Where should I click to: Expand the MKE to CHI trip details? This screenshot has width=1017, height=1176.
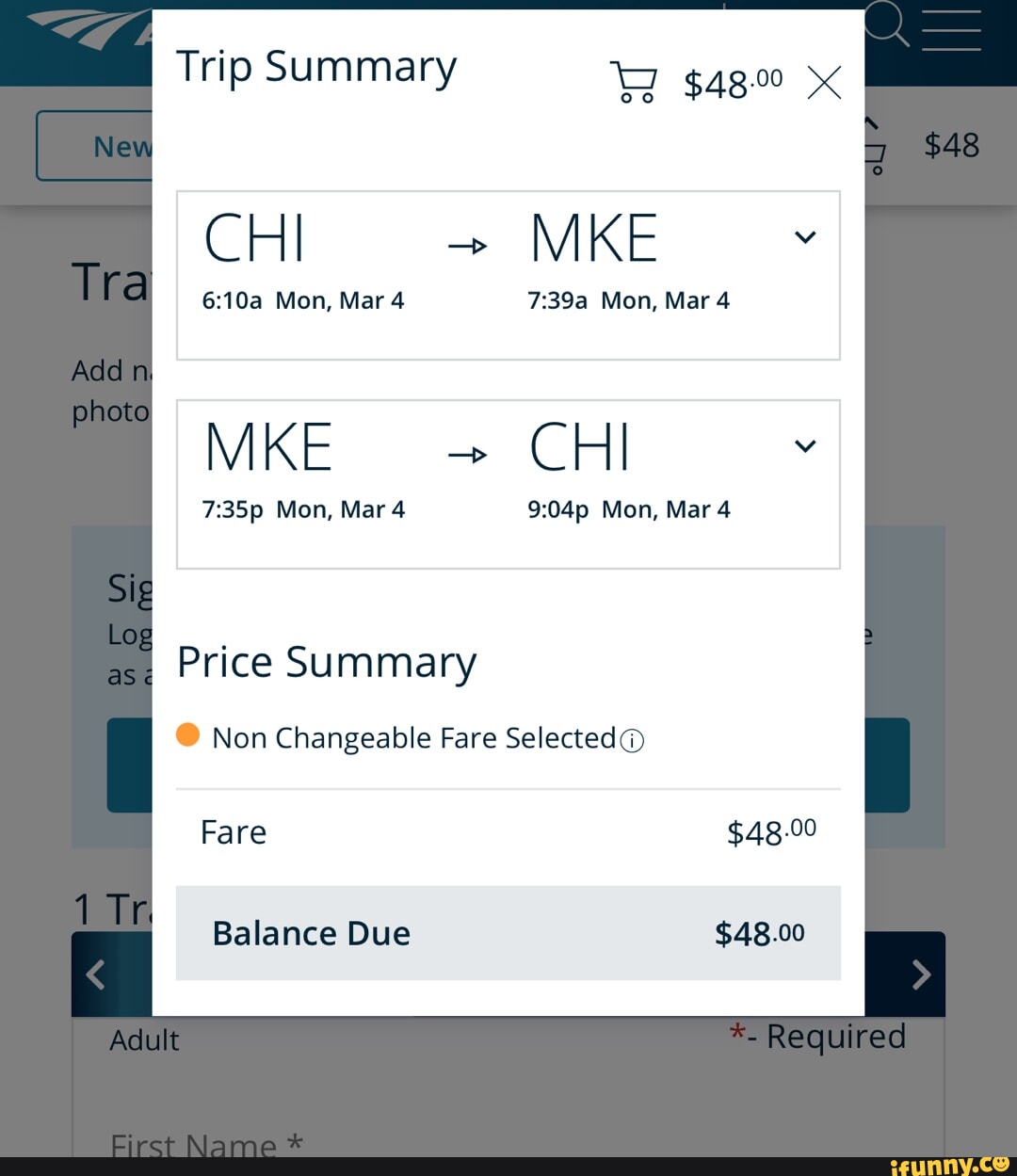805,446
